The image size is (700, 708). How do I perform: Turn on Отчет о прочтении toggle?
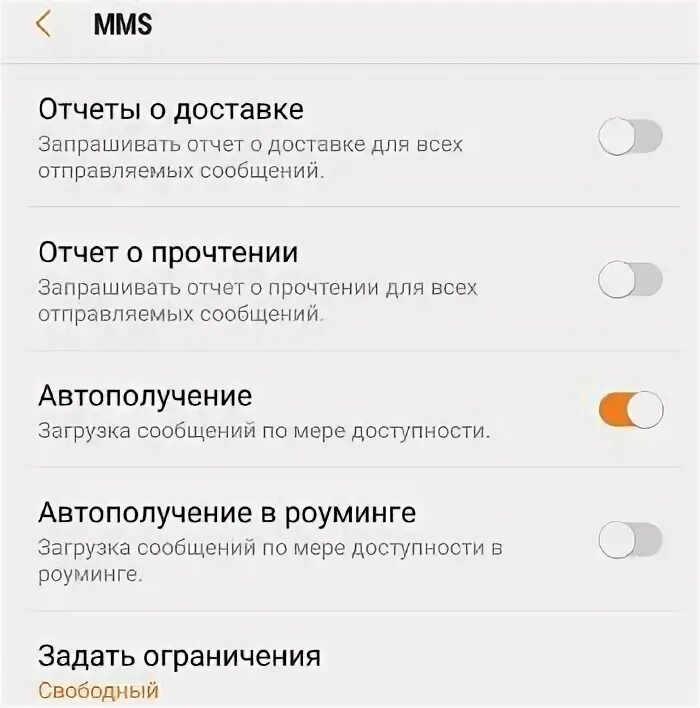[630, 280]
